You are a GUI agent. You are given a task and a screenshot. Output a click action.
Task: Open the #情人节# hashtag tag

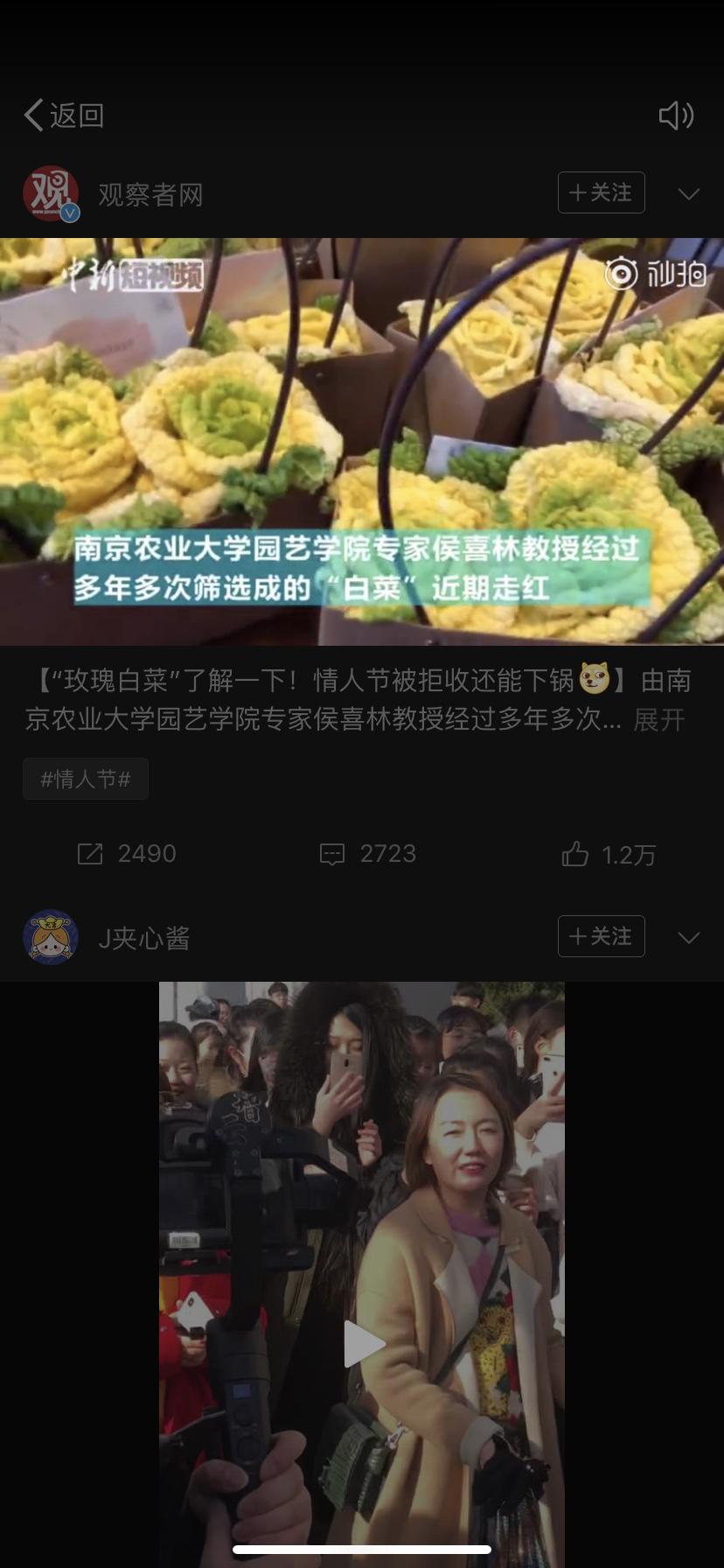click(x=85, y=778)
